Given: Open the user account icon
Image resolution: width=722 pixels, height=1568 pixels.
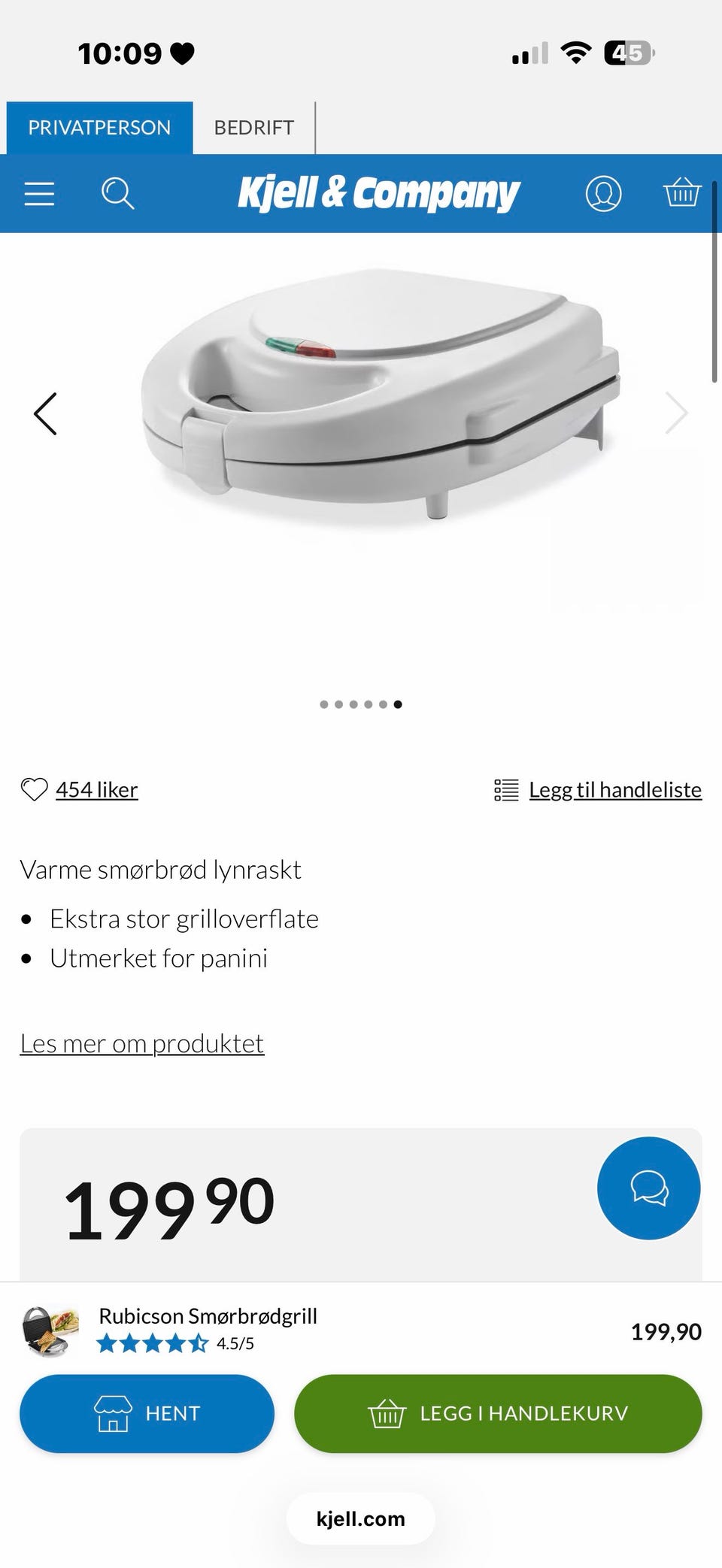Looking at the screenshot, I should pyautogui.click(x=603, y=194).
